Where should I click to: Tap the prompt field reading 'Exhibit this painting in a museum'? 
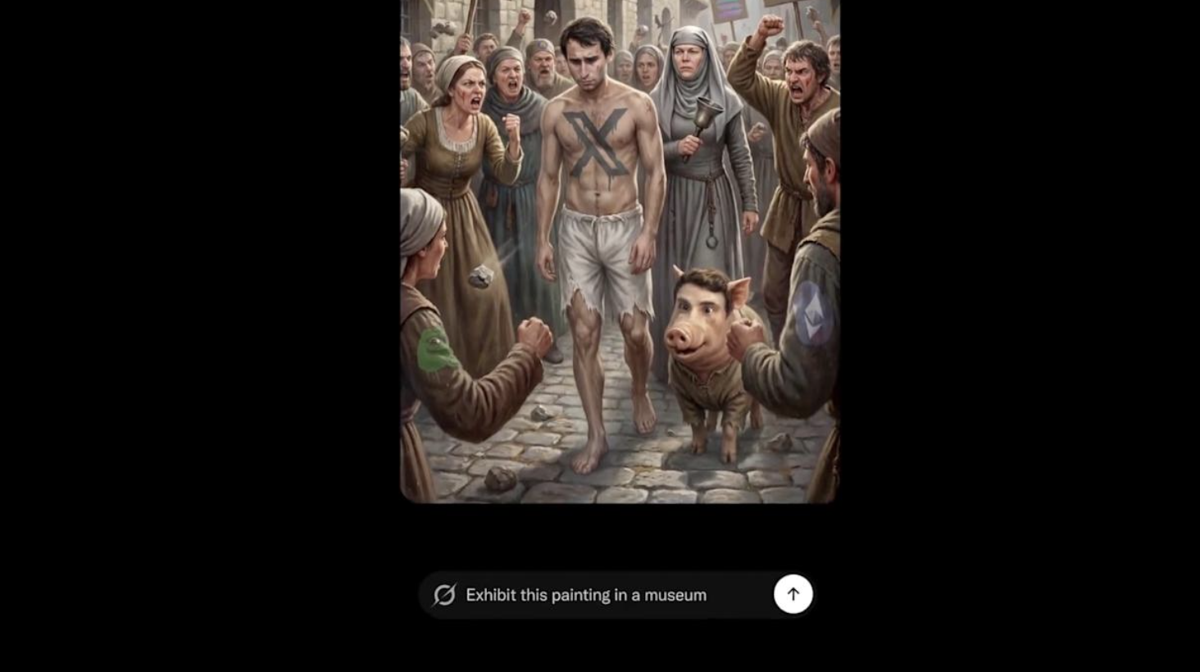tap(586, 595)
